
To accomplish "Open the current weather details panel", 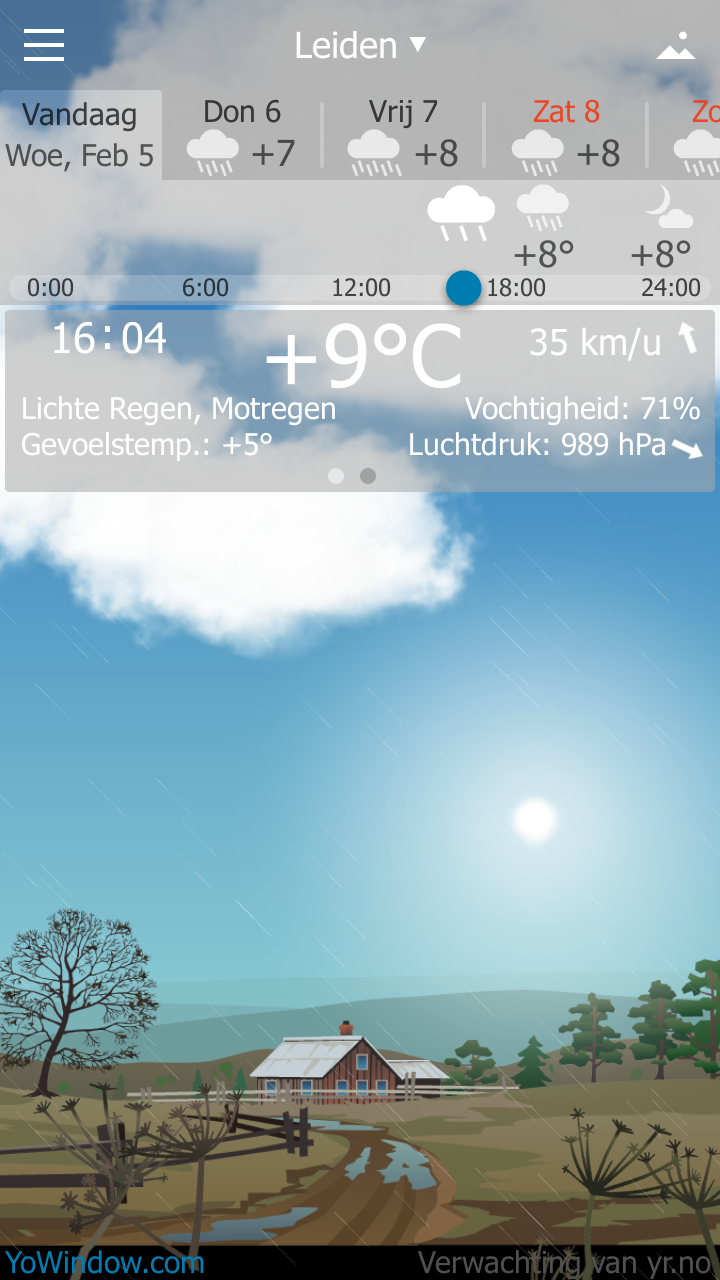I will point(360,390).
